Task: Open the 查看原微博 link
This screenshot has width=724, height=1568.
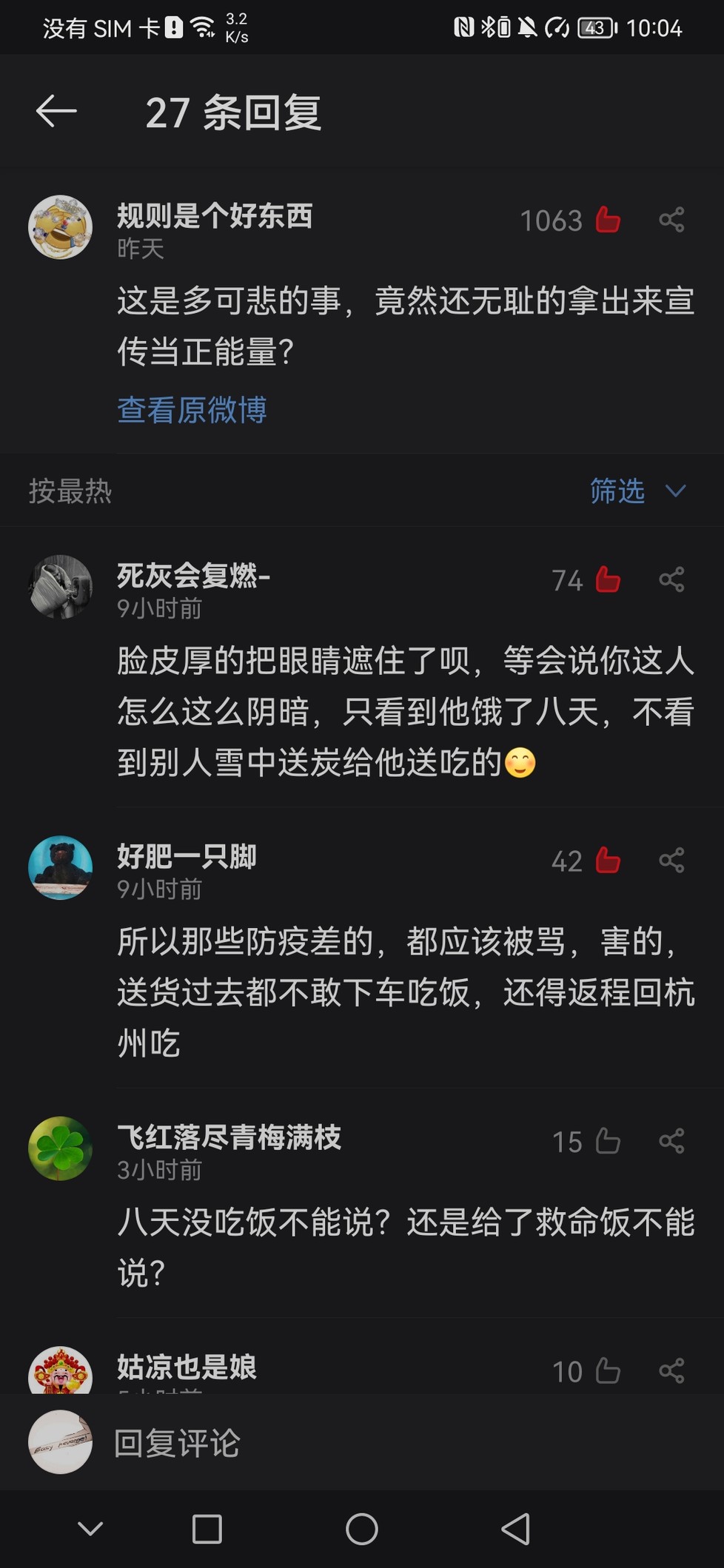Action: click(x=192, y=409)
